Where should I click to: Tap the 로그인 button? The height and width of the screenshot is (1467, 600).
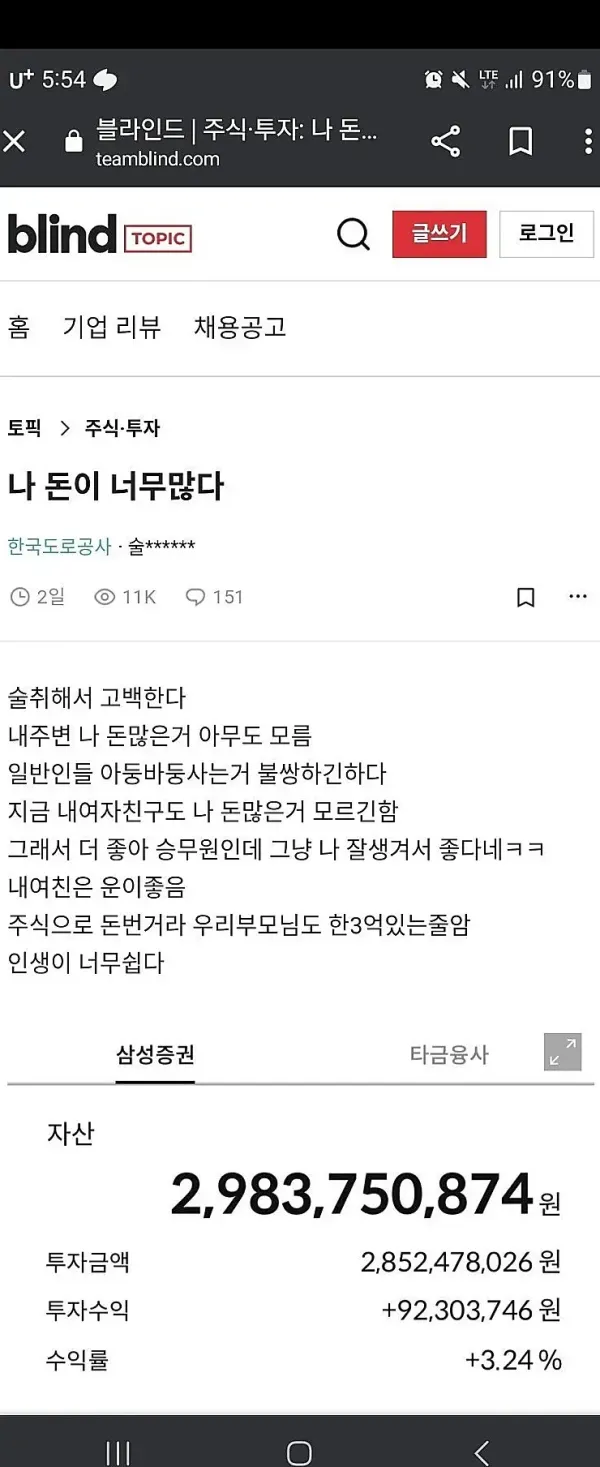click(546, 234)
